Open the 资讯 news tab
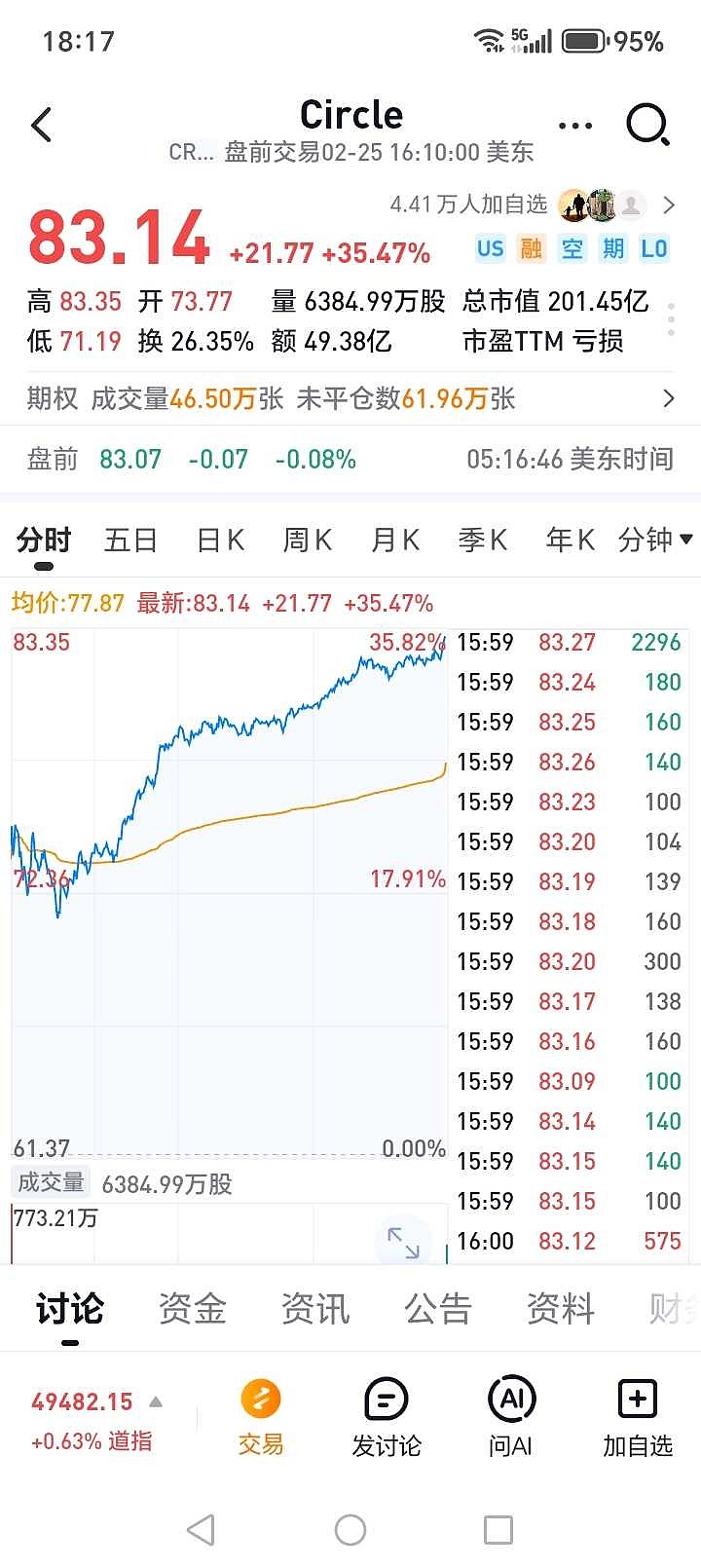 [x=315, y=1309]
